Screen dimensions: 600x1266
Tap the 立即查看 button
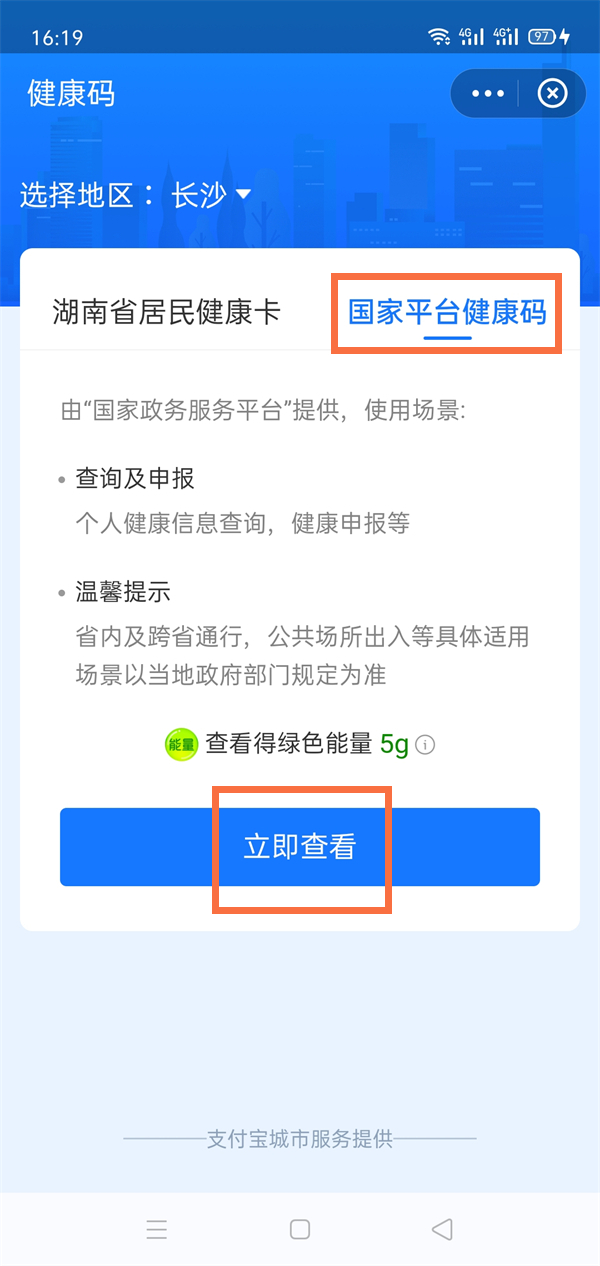tap(300, 847)
